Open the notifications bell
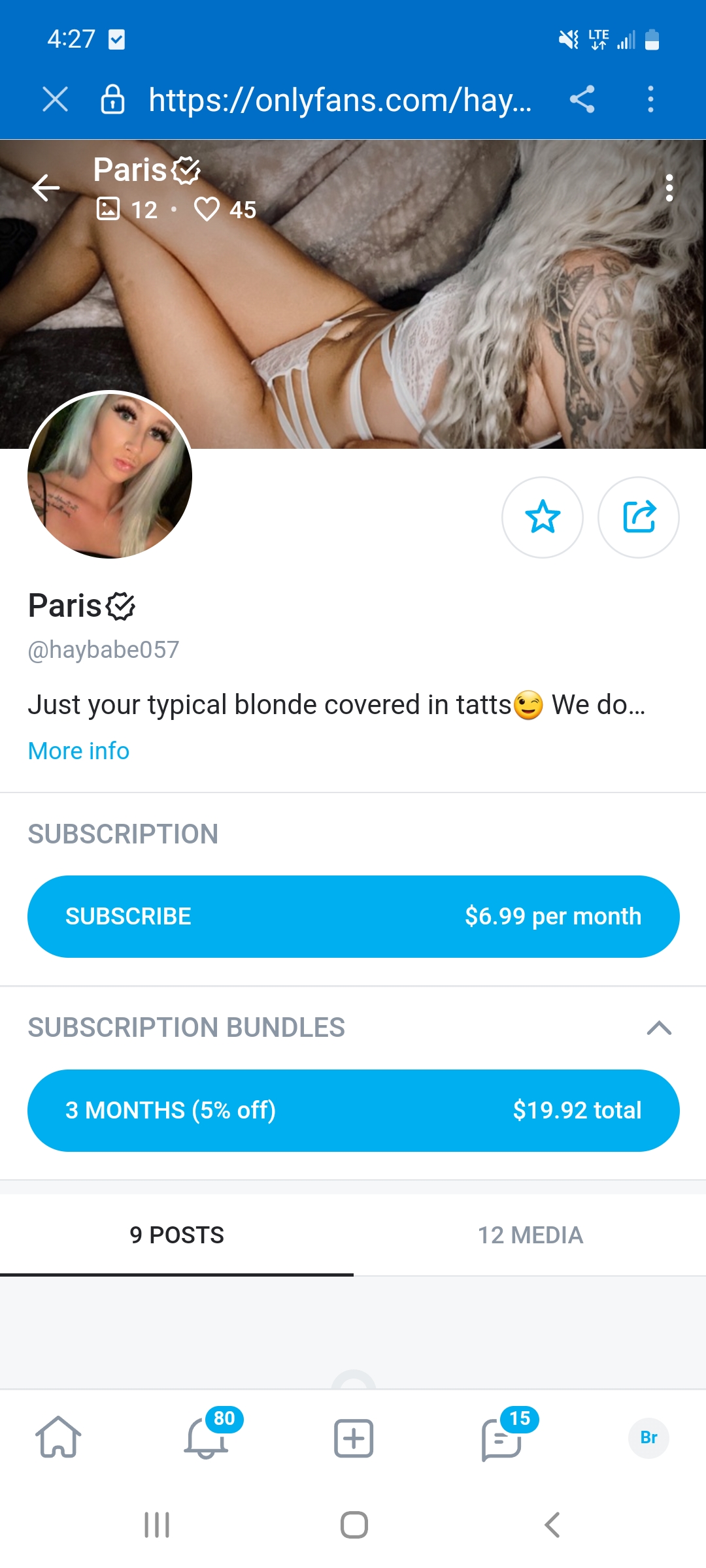Screen dimensions: 706x1568 coord(206,1439)
